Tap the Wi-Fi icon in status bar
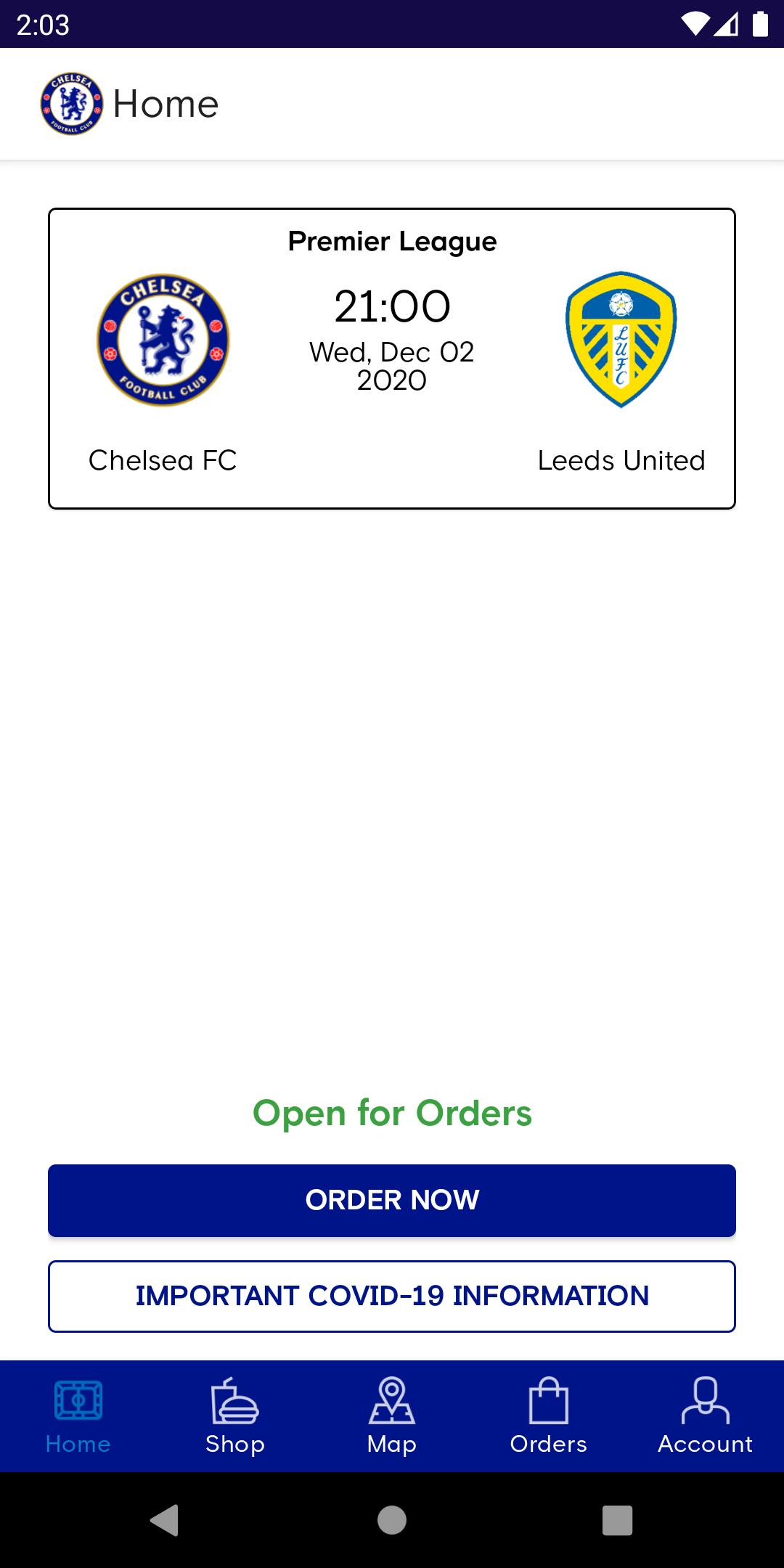Screen dimensions: 784x1568 (x=695, y=23)
